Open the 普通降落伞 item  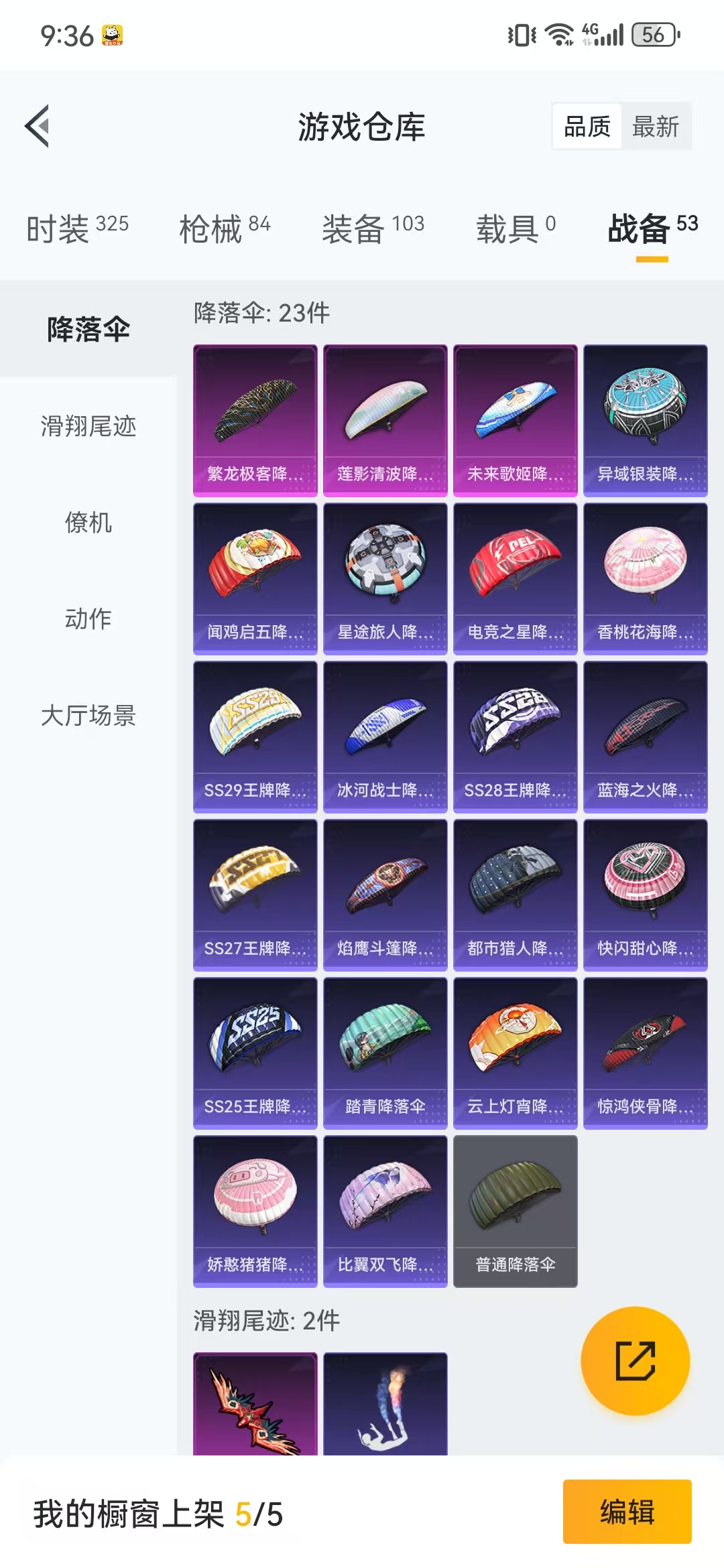tap(516, 1212)
